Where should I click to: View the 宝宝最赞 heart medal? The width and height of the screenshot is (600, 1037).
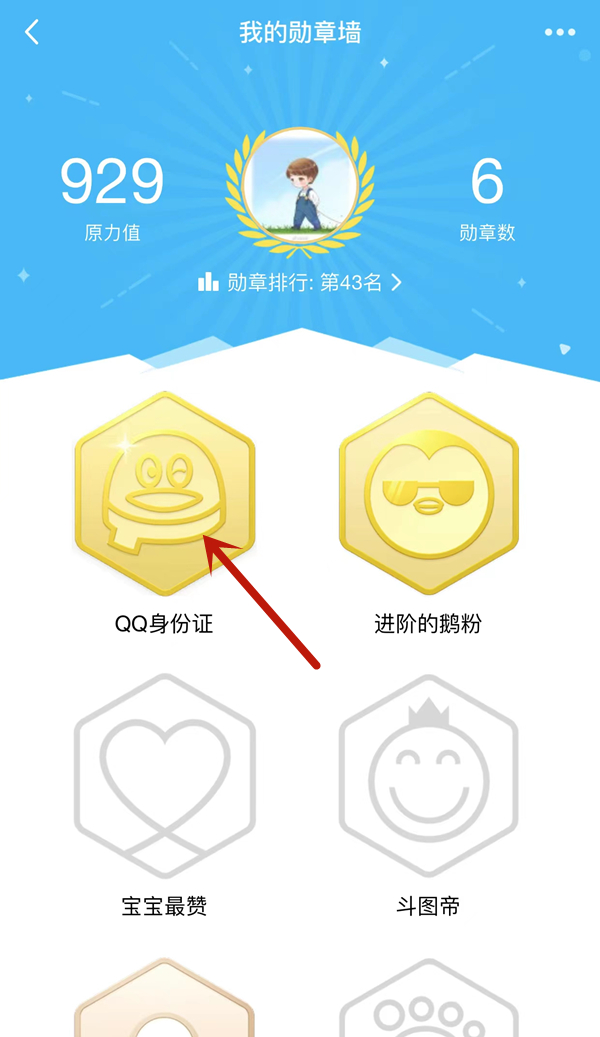click(x=165, y=777)
